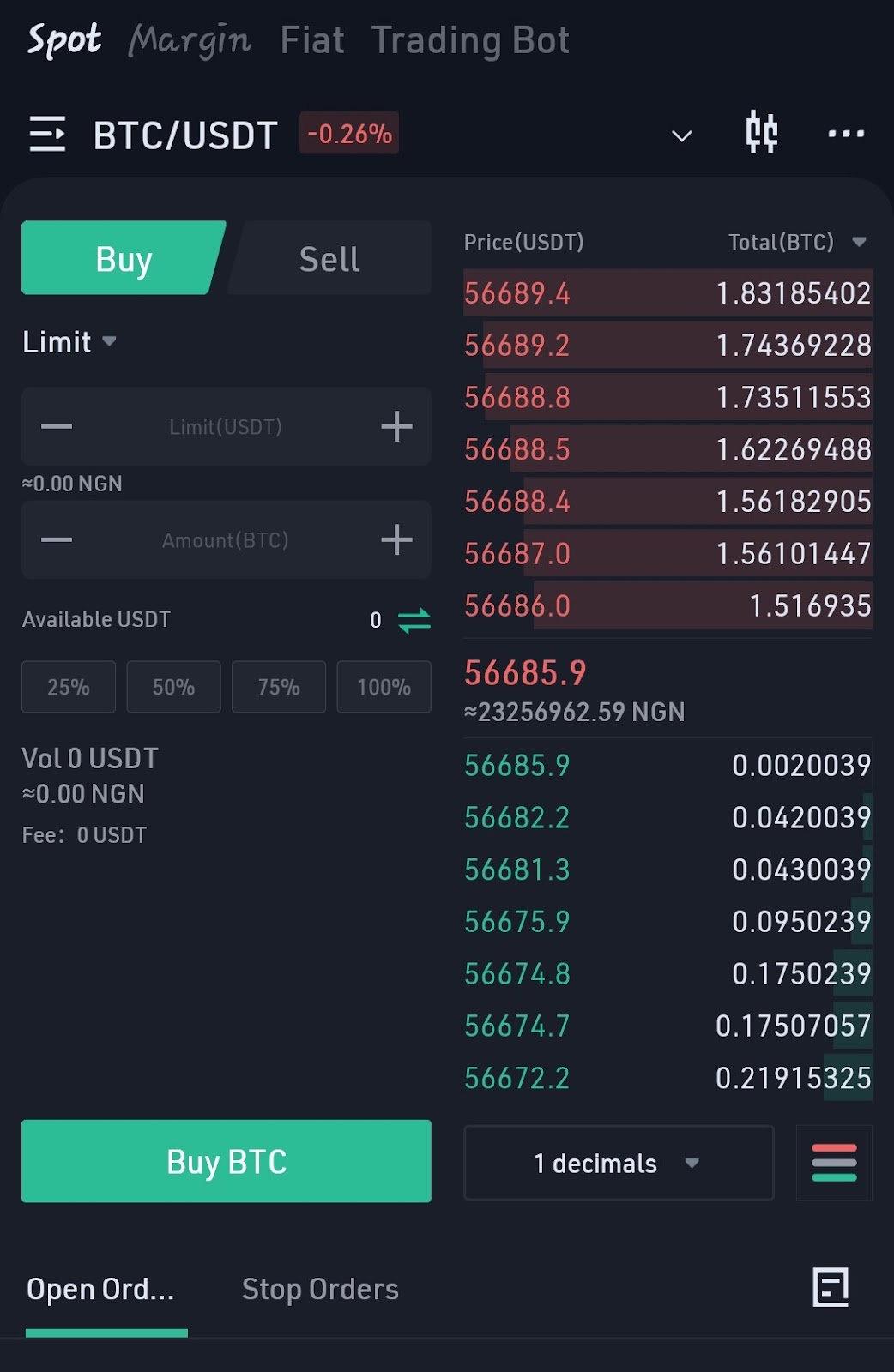This screenshot has width=894, height=1372.
Task: Change the order book display mode
Action: click(x=834, y=1163)
